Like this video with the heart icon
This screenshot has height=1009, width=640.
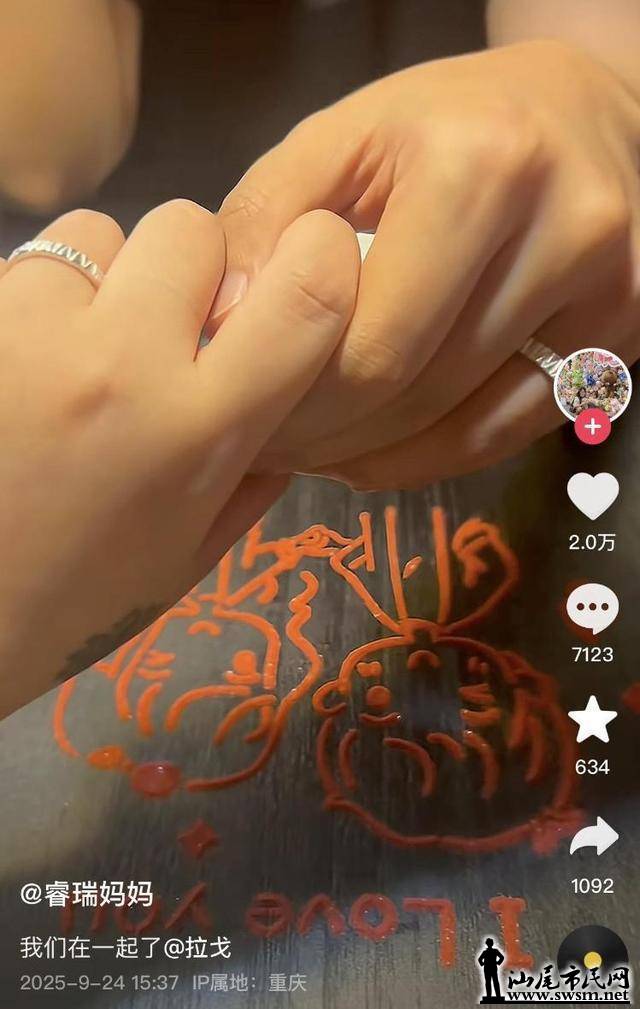[x=593, y=496]
